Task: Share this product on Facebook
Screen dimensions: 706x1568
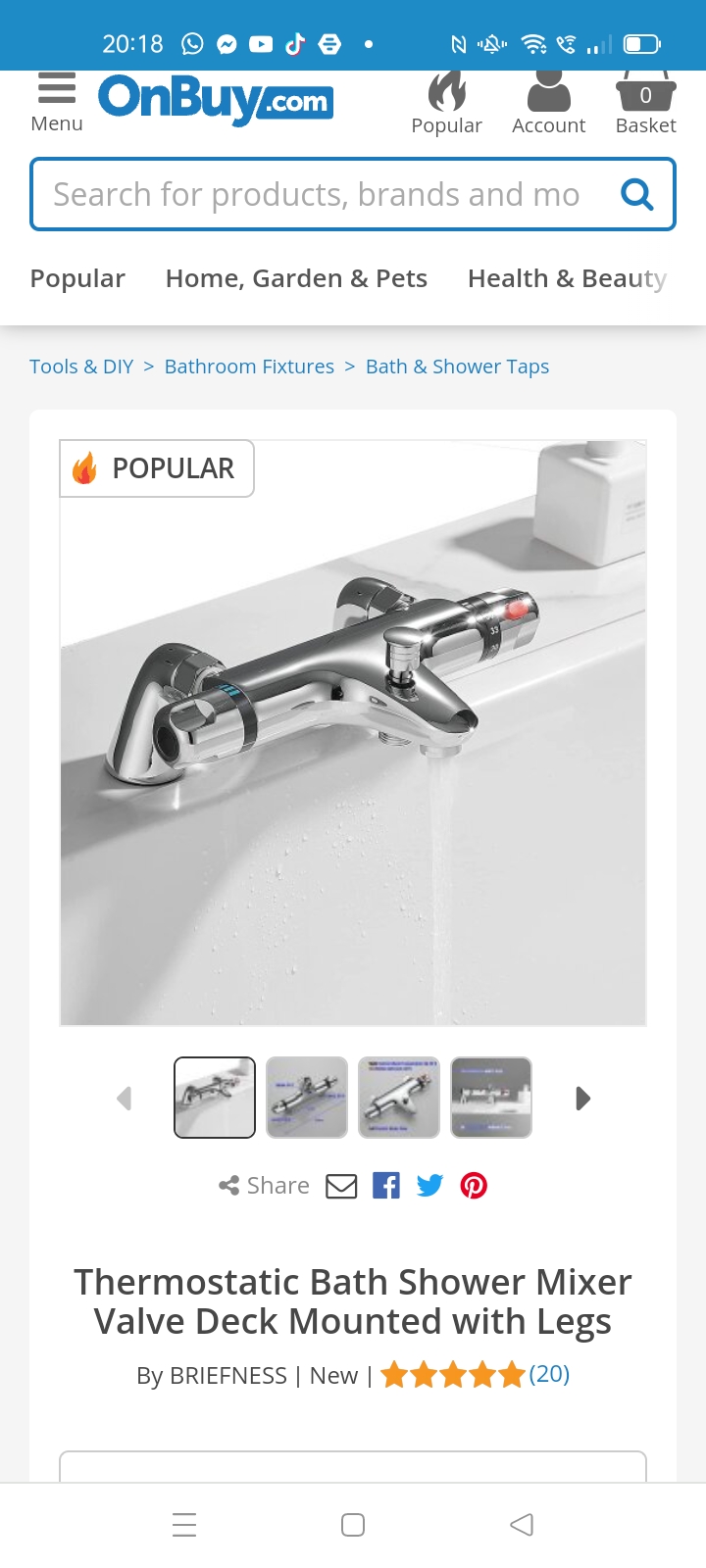Action: (386, 1187)
